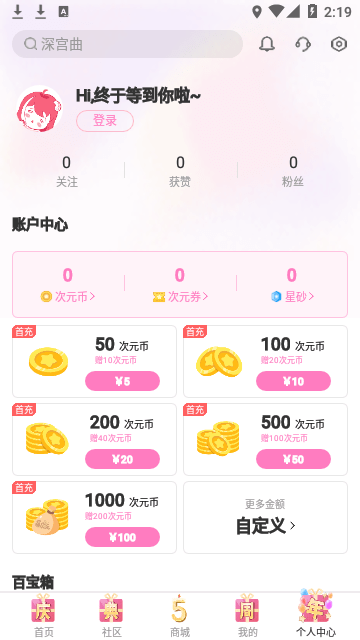Image resolution: width=360 pixels, height=640 pixels.
Task: Buy 50 次元币 for ¥5
Action: (x=122, y=381)
